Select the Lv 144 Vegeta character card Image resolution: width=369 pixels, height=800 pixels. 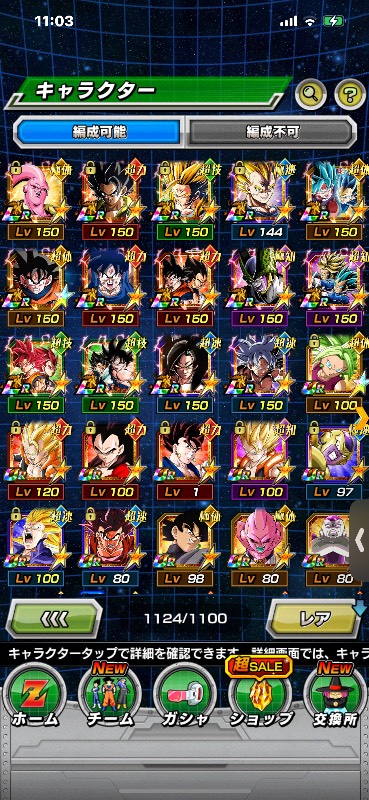pyautogui.click(x=260, y=201)
